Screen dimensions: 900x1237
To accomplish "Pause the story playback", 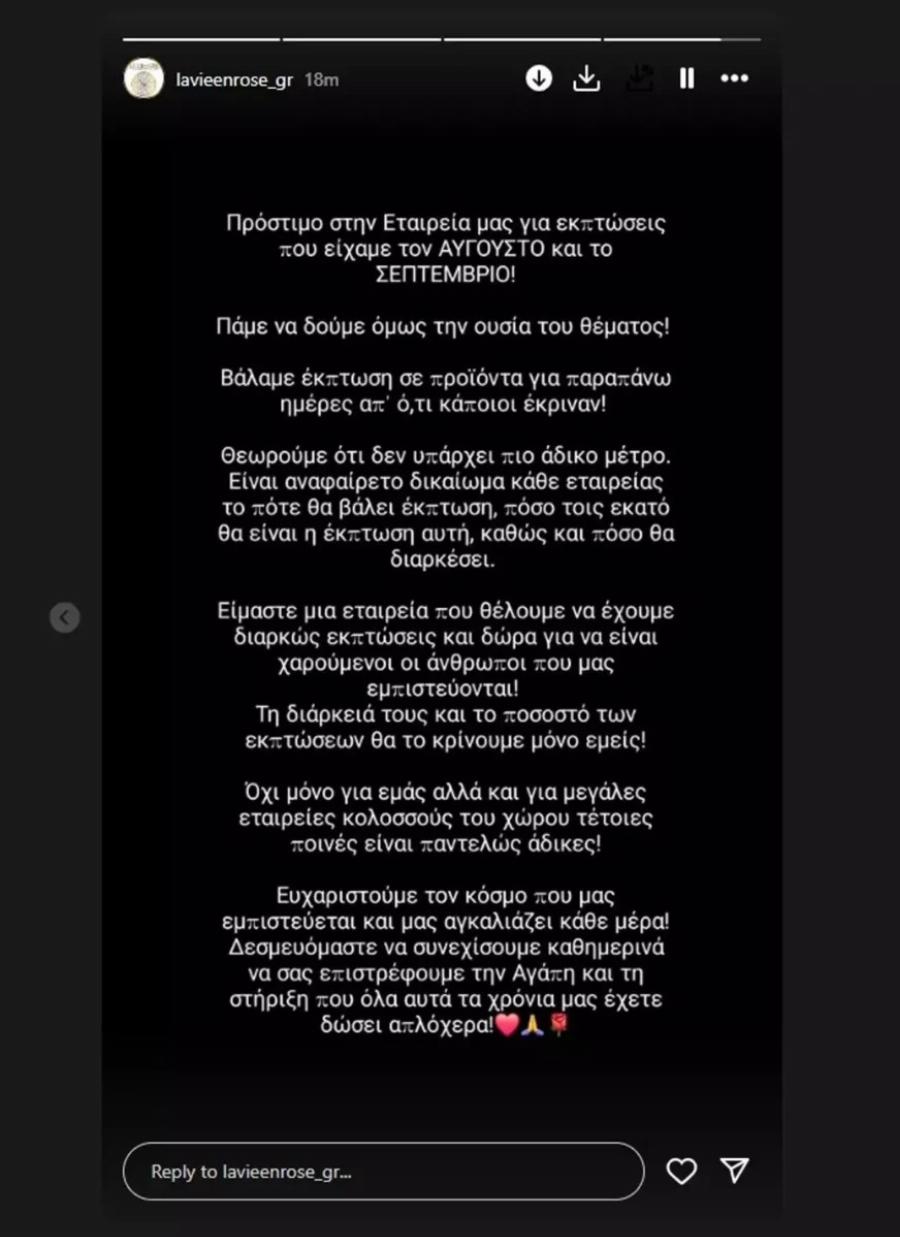I will [x=687, y=78].
